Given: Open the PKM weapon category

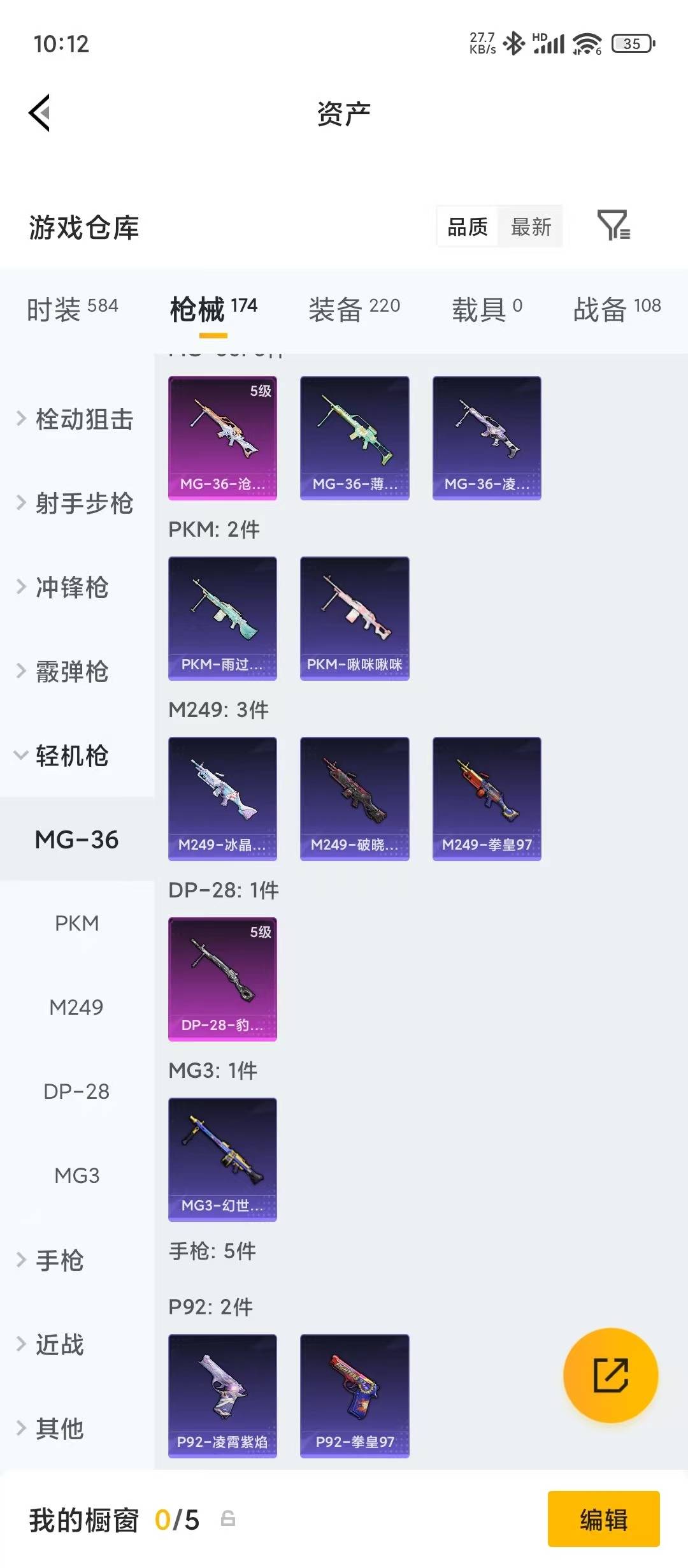Looking at the screenshot, I should point(76,923).
